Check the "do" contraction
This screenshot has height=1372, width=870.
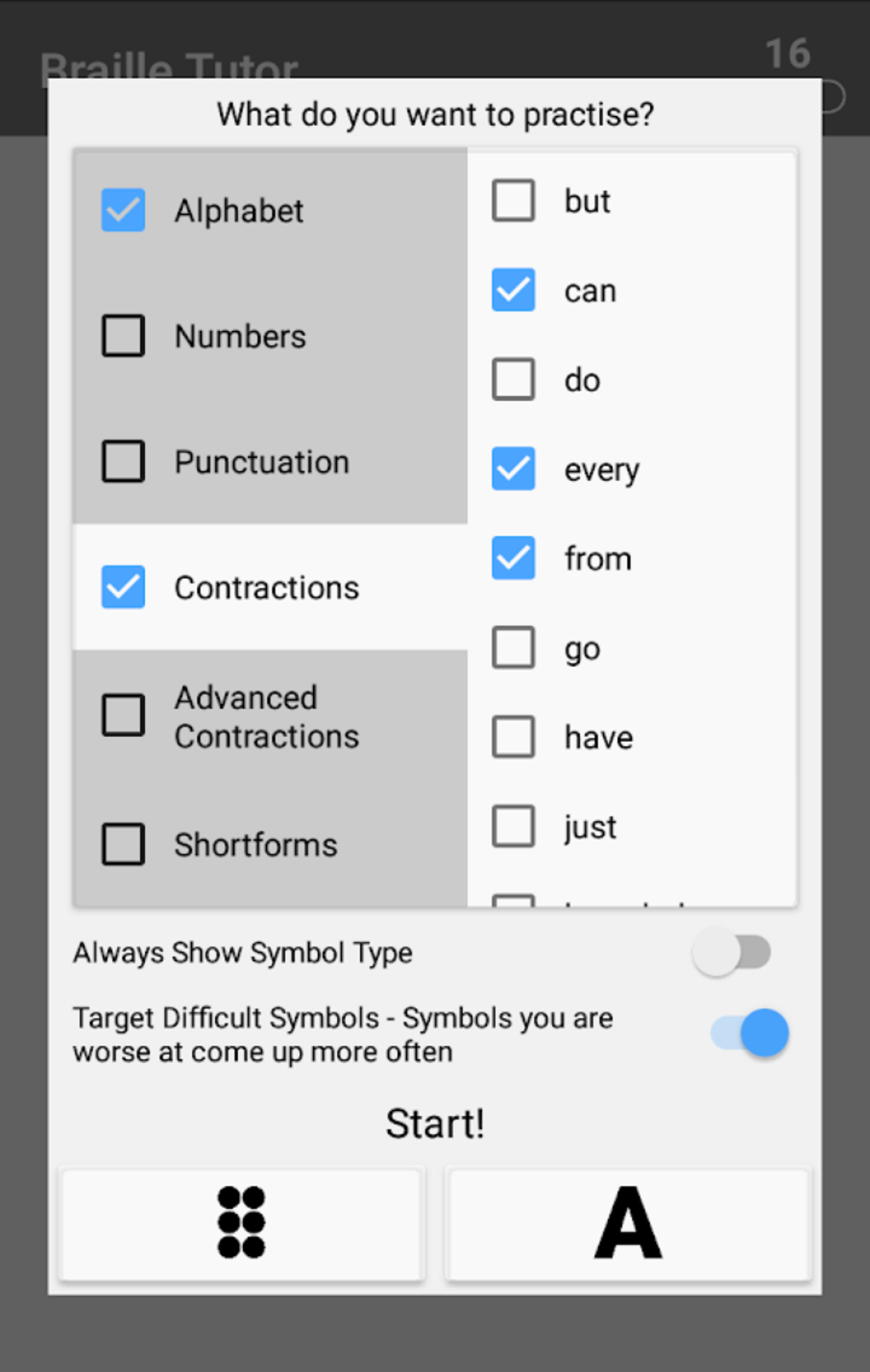(x=513, y=379)
